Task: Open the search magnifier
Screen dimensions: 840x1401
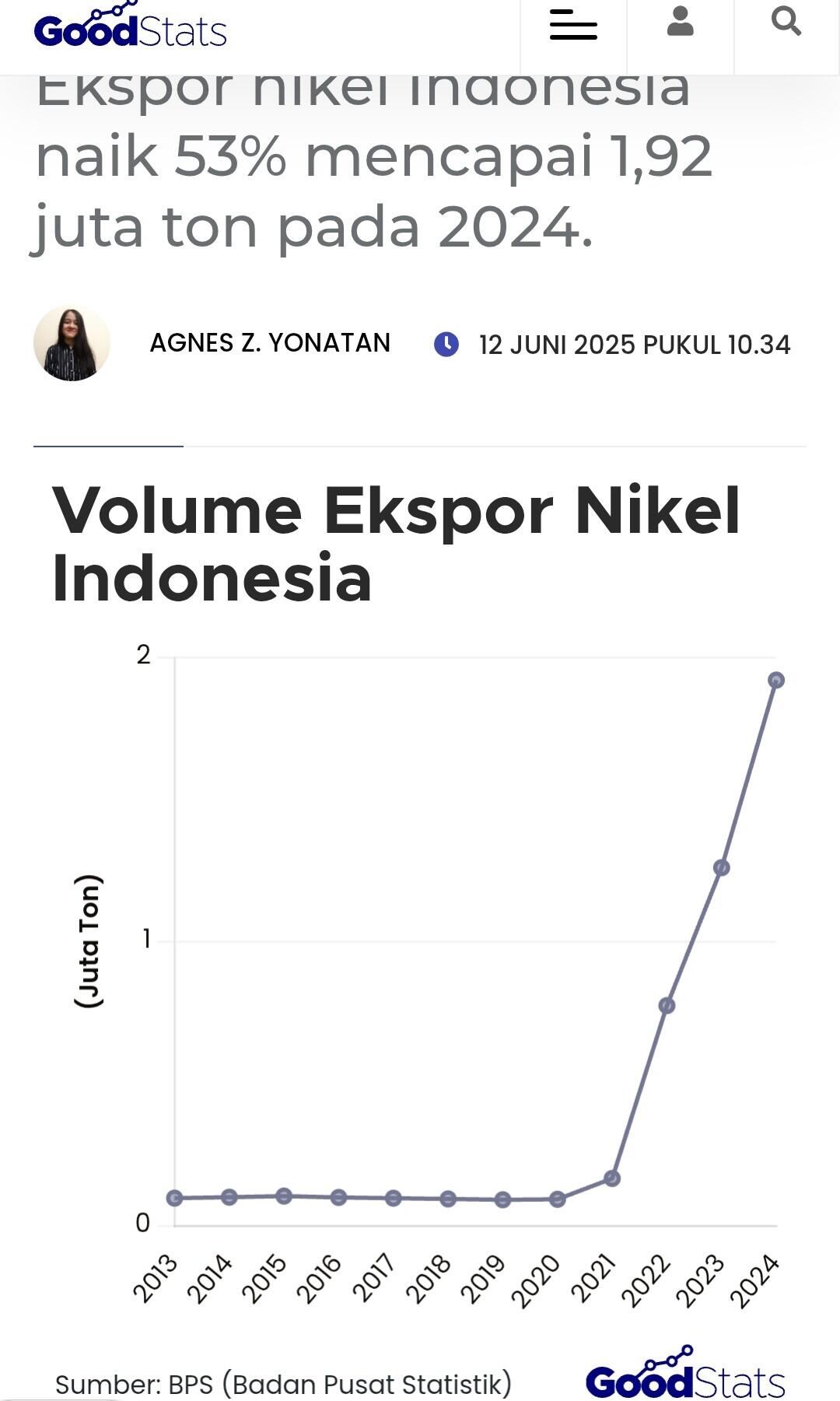Action: pos(786,22)
